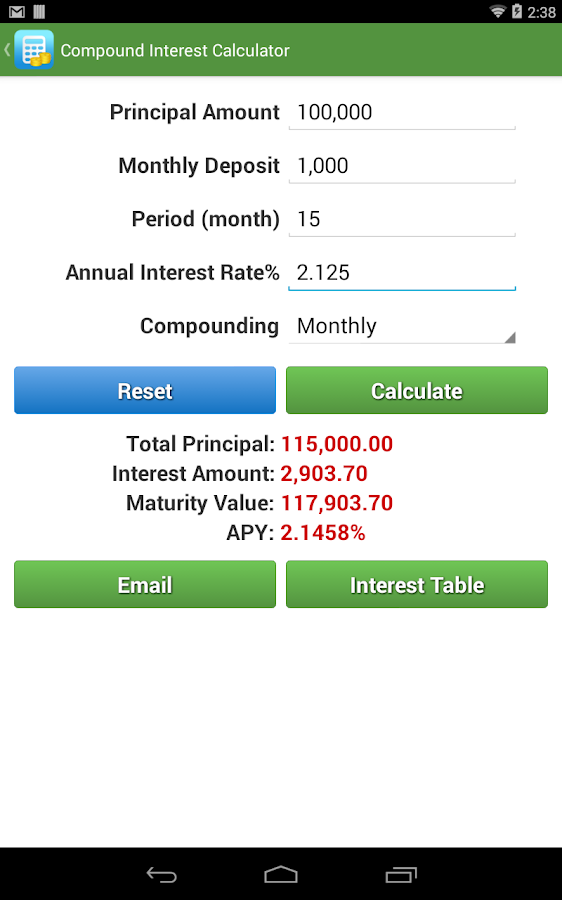The width and height of the screenshot is (562, 900).
Task: Edit the Principal Amount field
Action: click(402, 112)
